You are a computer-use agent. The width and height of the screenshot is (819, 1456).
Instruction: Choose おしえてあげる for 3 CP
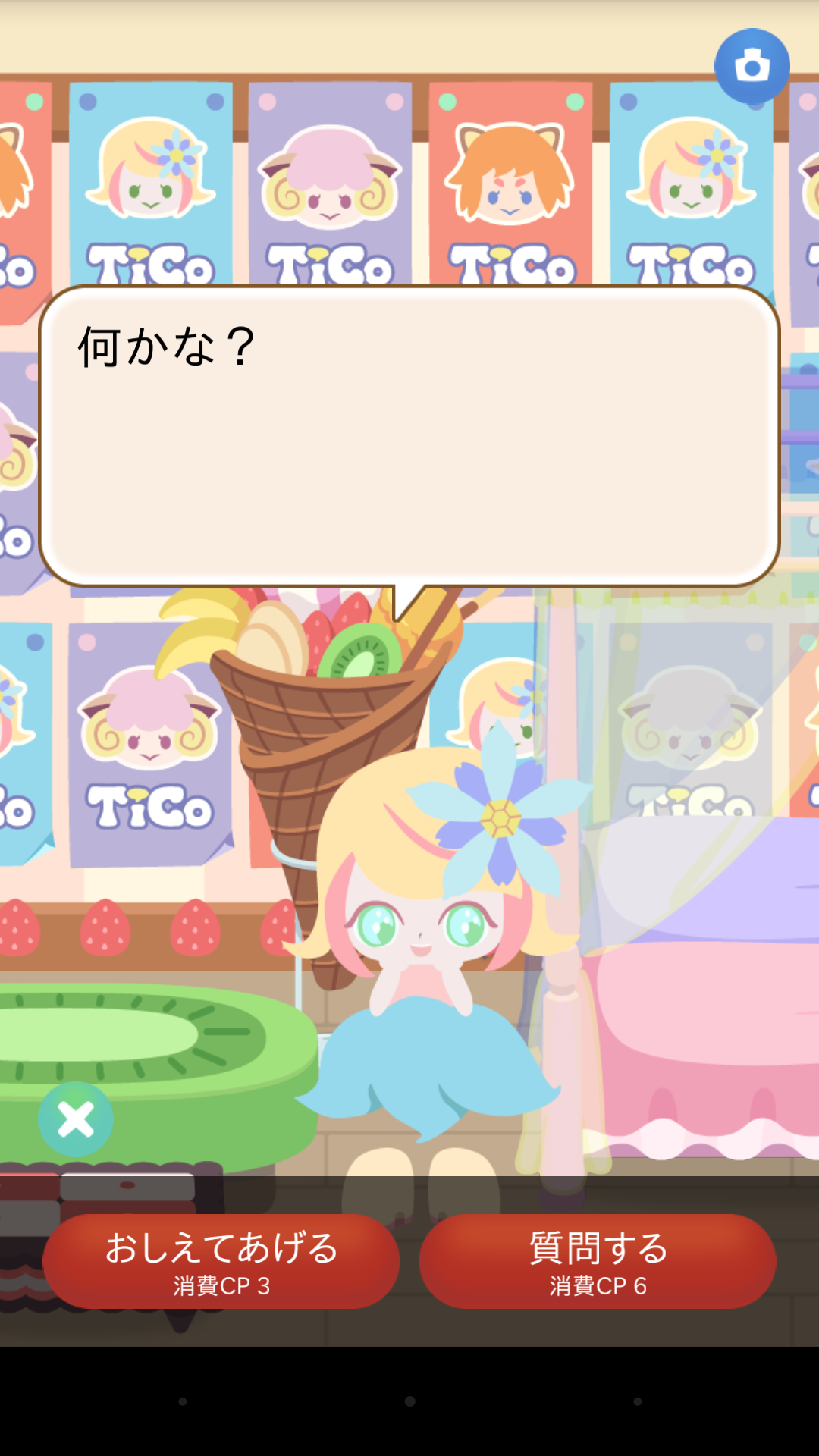point(221,1261)
